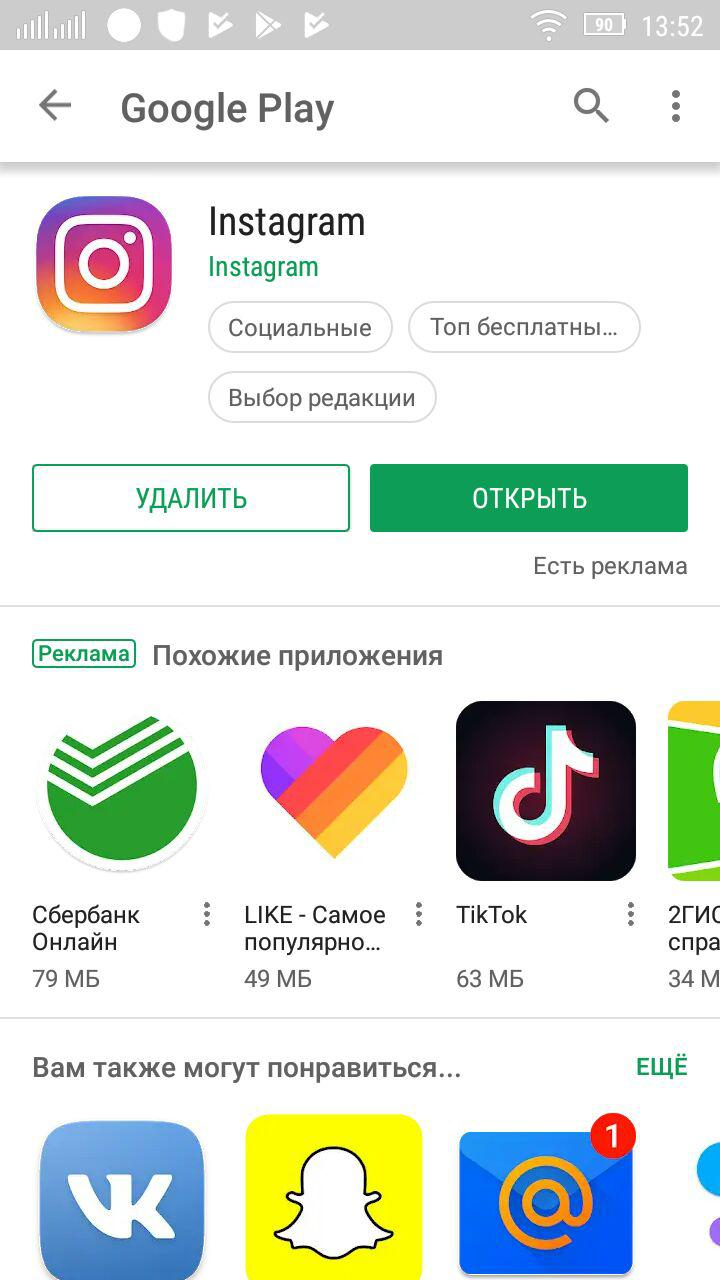Go back from the Instagram page
The image size is (720, 1280).
55,106
